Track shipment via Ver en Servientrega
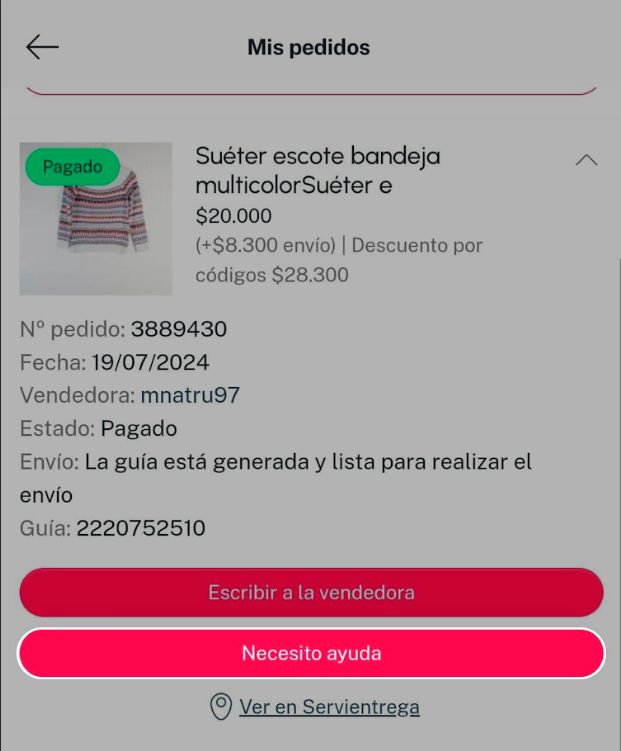621x751 pixels. [x=328, y=707]
